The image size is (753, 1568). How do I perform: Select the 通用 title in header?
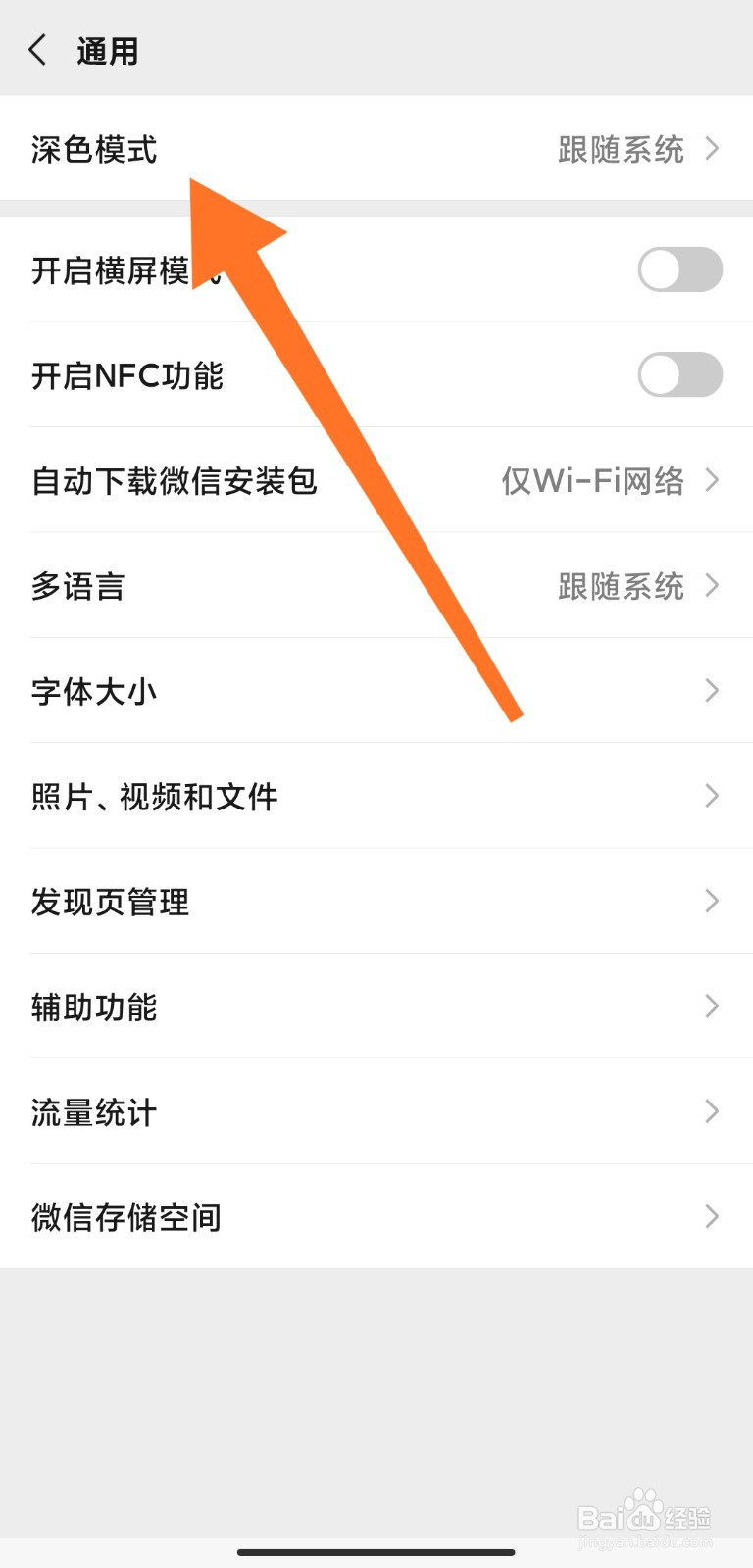[x=108, y=49]
